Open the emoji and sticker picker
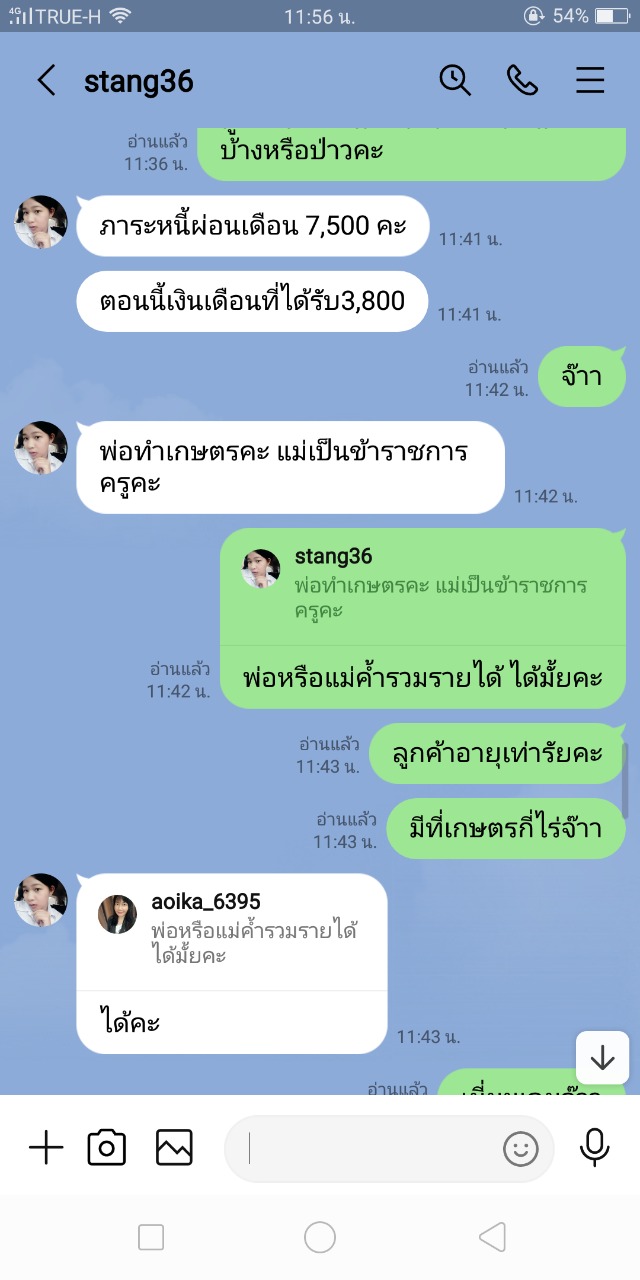 [x=520, y=1149]
